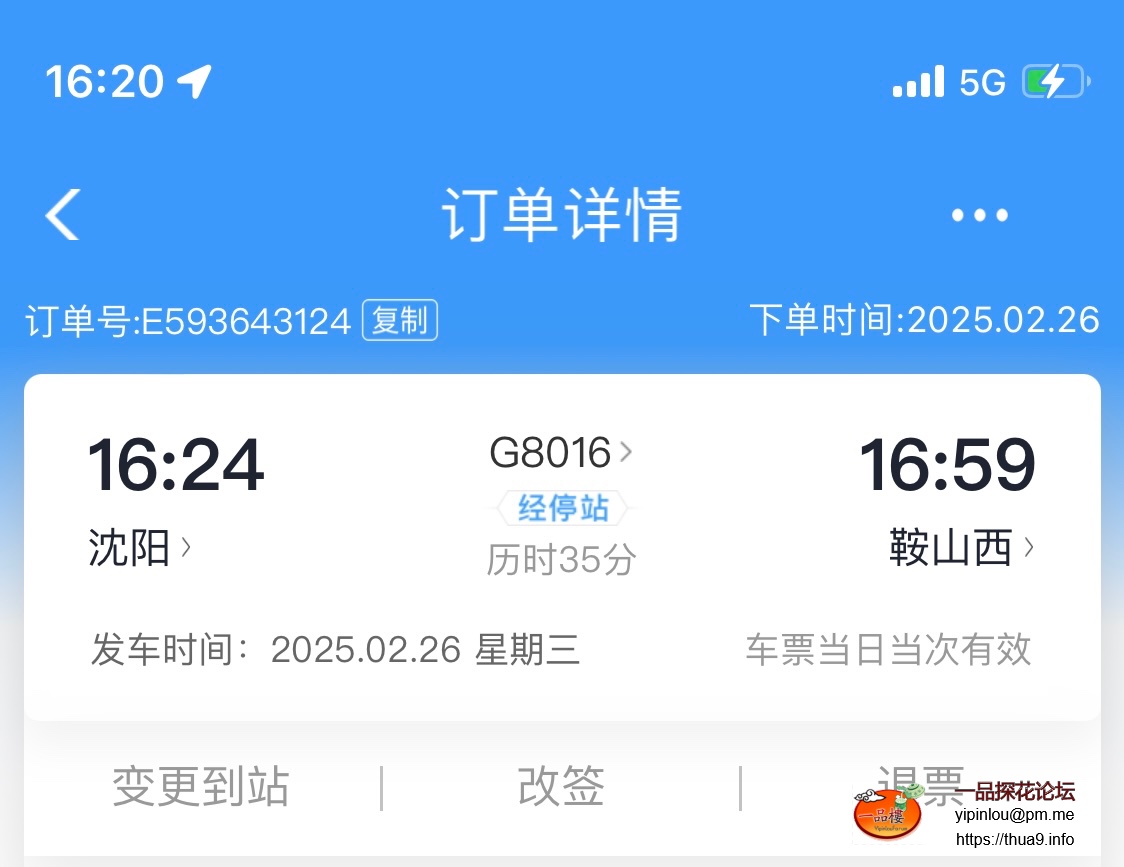The width and height of the screenshot is (1124, 867).
Task: Open the three-dot overflow menu
Action: [x=979, y=215]
